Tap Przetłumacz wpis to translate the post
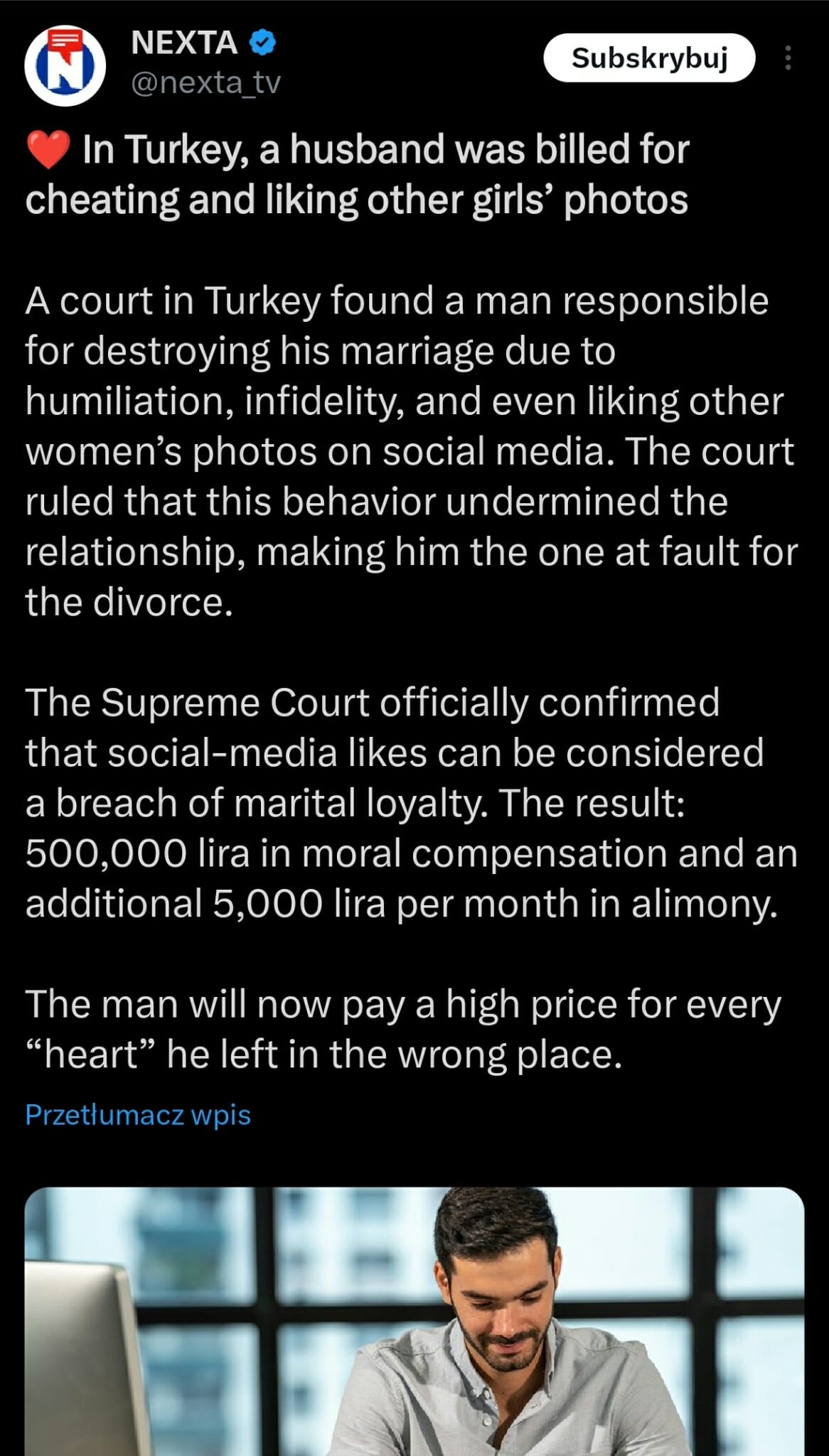 [138, 1114]
